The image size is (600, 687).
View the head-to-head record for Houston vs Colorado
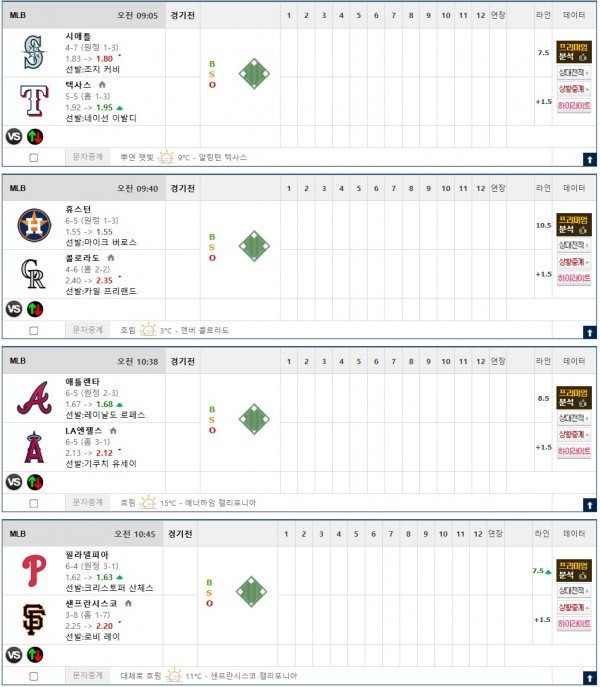tap(574, 246)
